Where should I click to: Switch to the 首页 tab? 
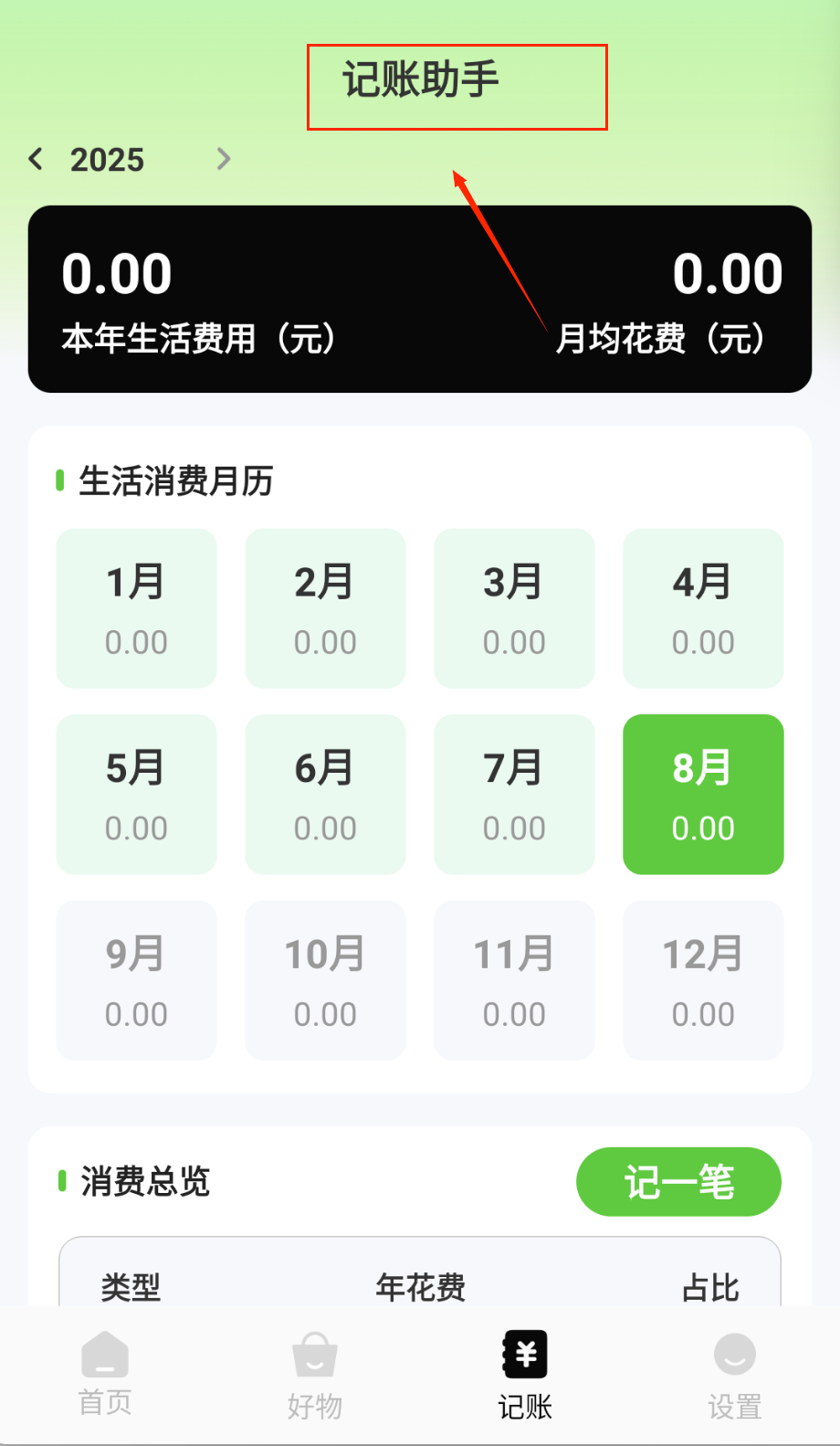pos(105,1373)
